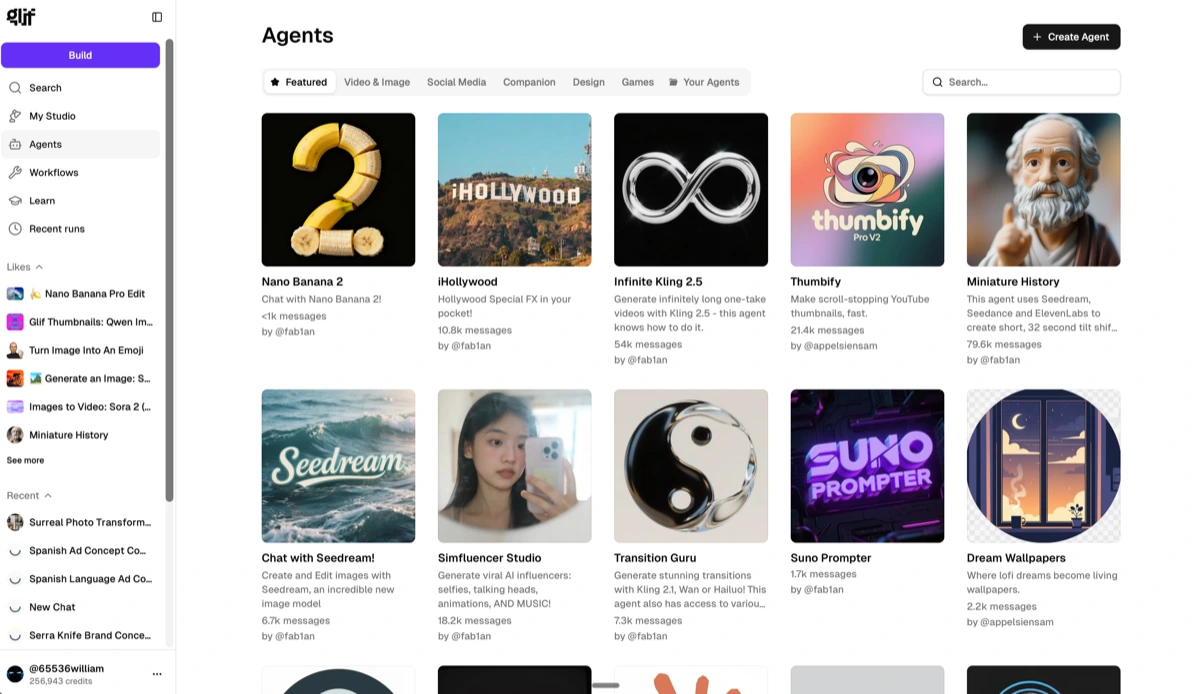Switch to the Companion tab
Image resolution: width=1200 pixels, height=694 pixels.
[x=529, y=82]
